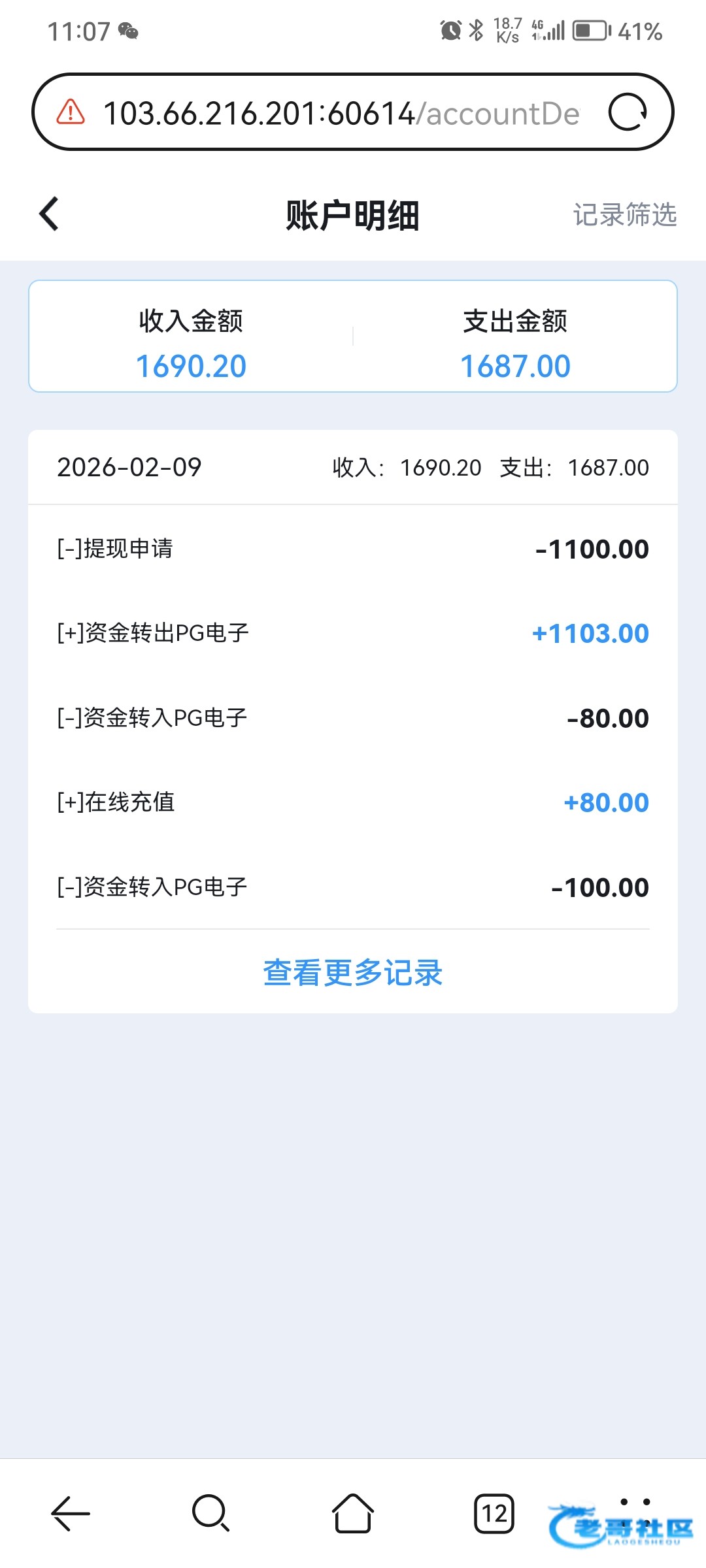
Task: Go back from 账户明细 page
Action: (50, 214)
